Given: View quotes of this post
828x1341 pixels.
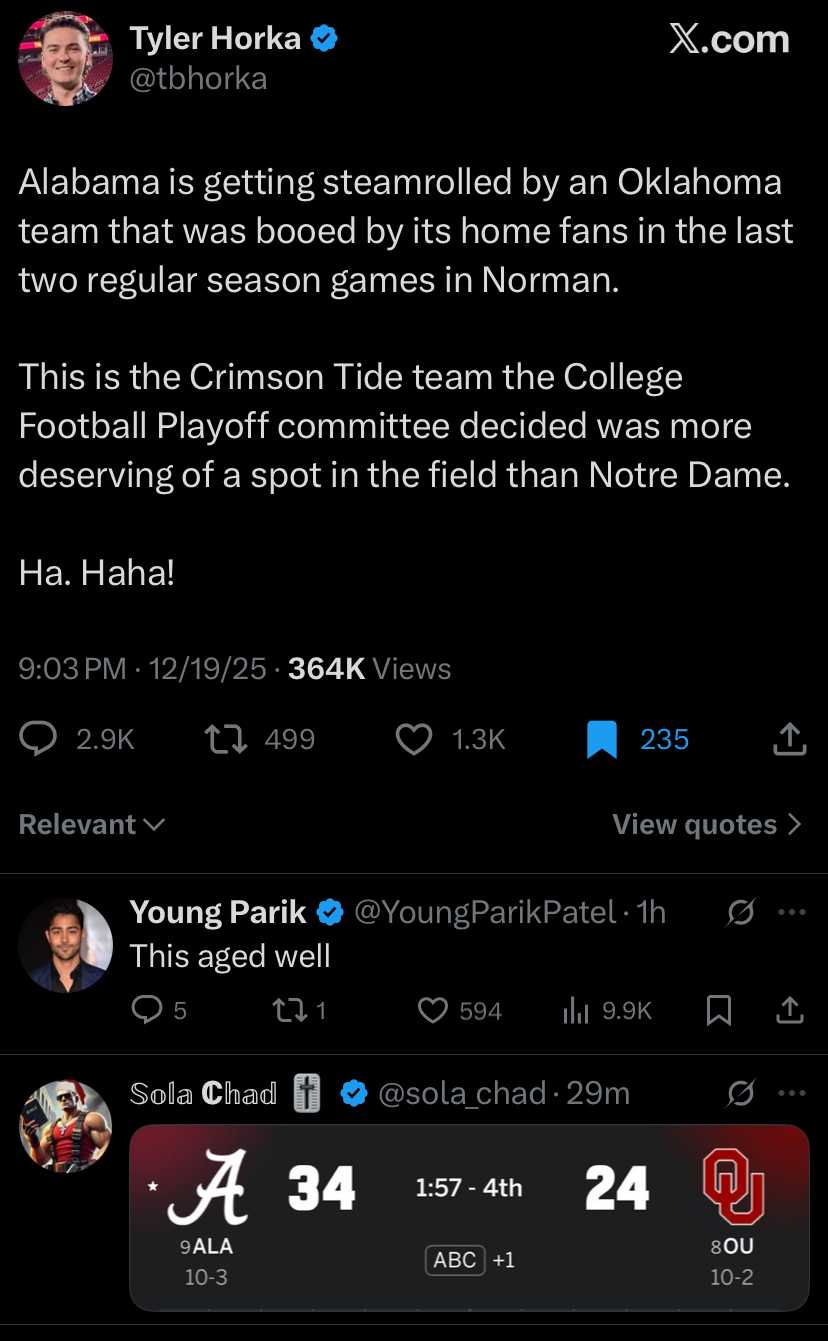Looking at the screenshot, I should 708,824.
